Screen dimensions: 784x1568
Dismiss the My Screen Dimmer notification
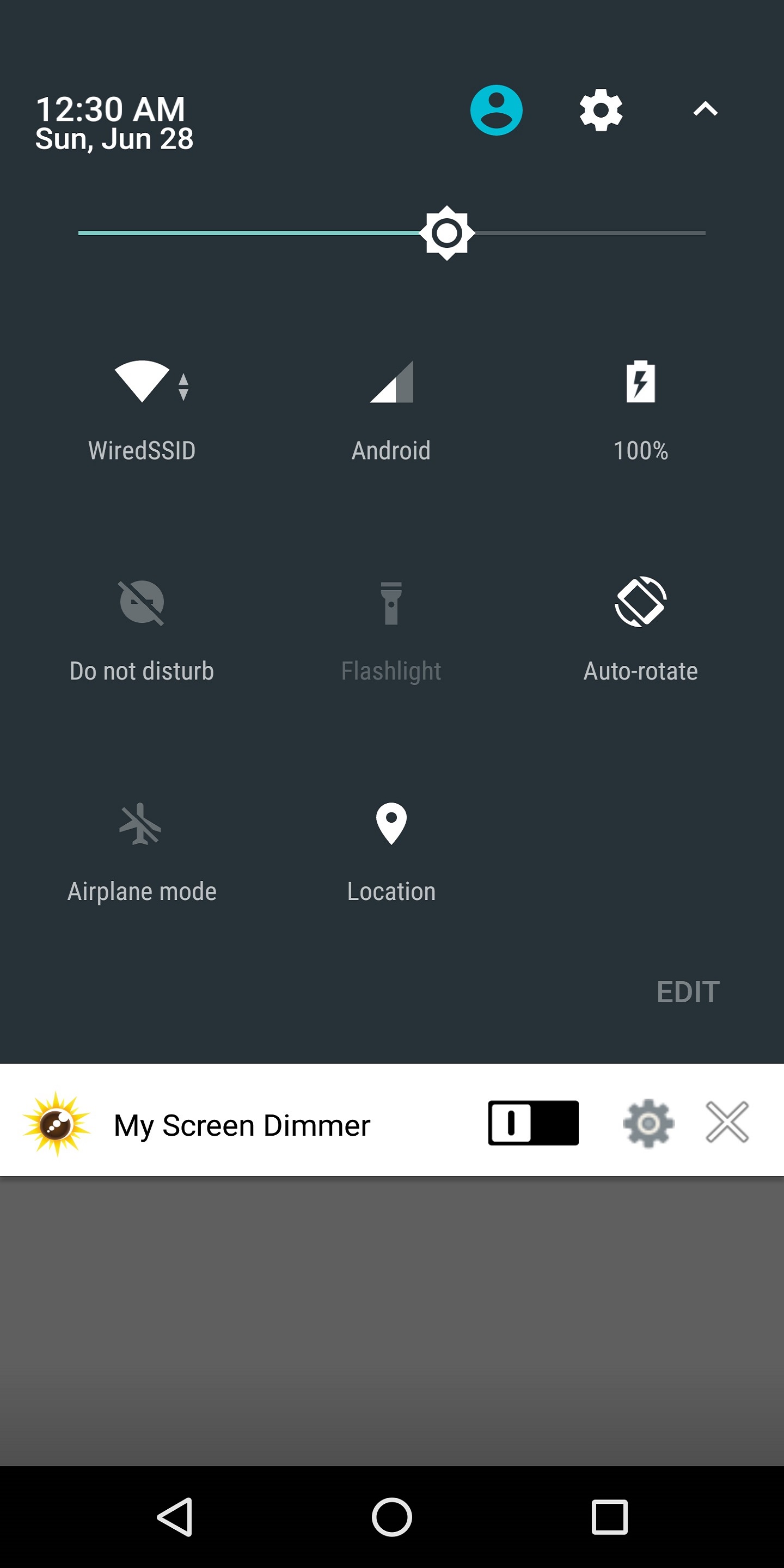[x=728, y=1123]
